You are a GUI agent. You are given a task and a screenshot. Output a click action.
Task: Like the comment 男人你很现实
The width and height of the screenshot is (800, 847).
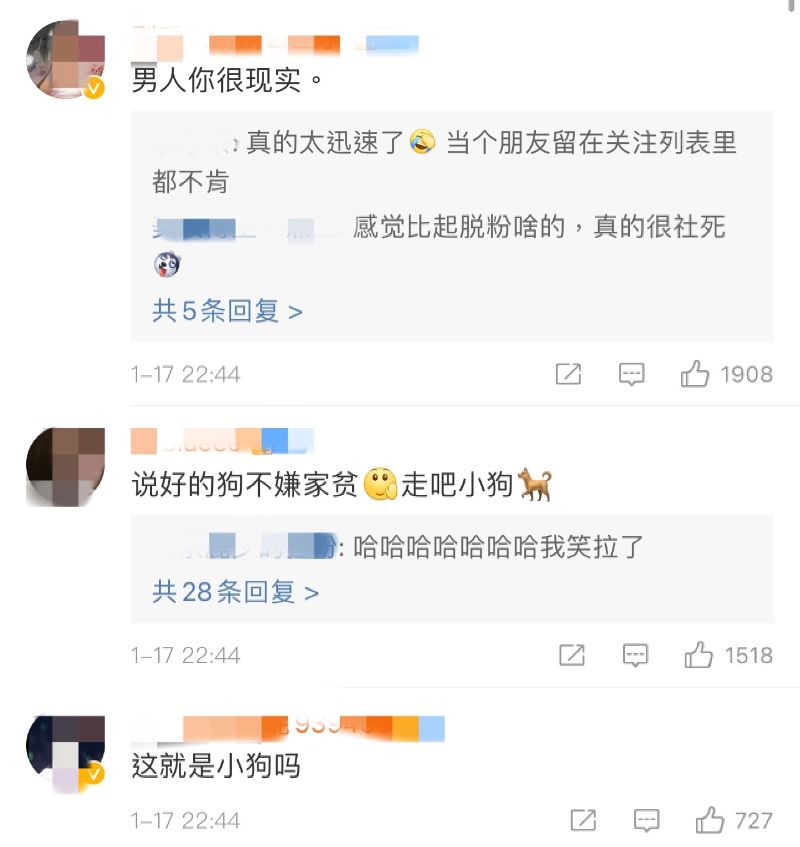click(695, 375)
